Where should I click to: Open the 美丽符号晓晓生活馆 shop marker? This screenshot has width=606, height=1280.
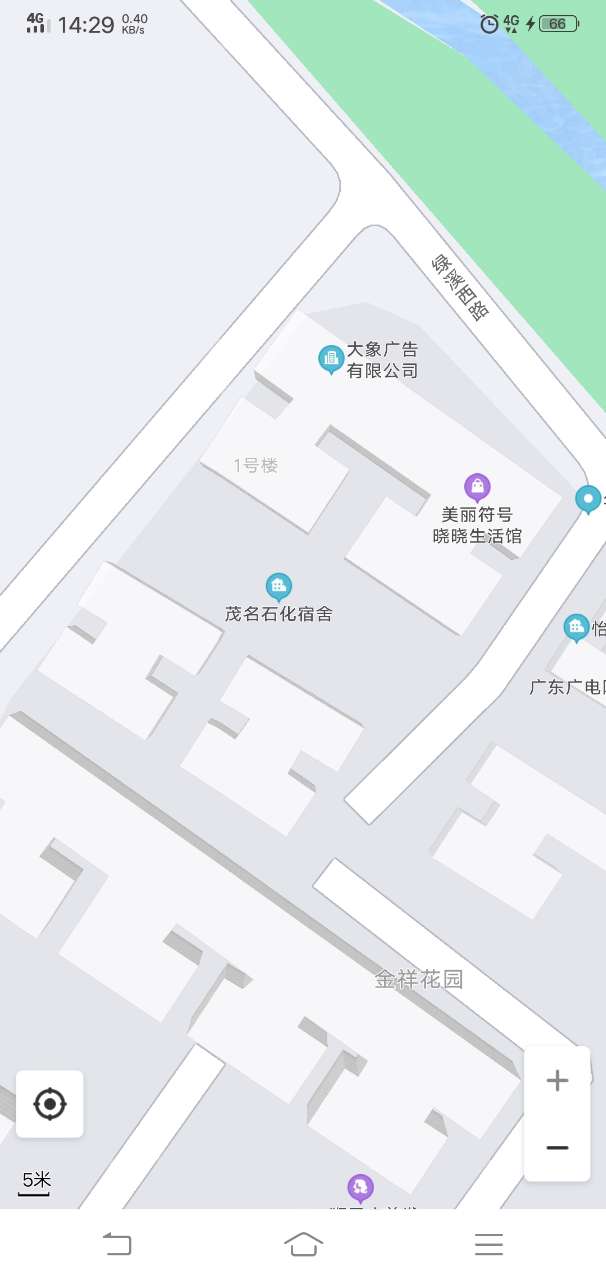pyautogui.click(x=478, y=487)
